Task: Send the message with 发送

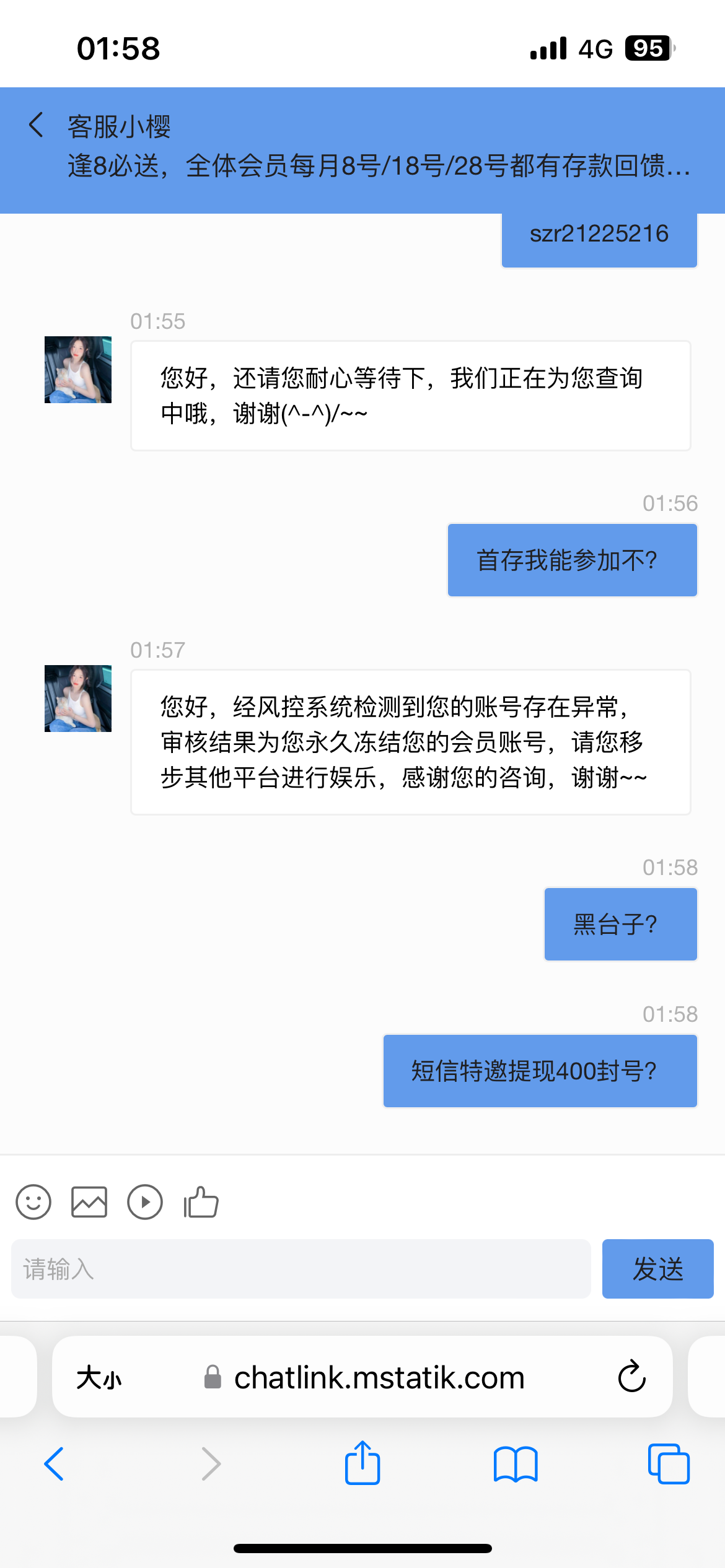Action: 657,1269
